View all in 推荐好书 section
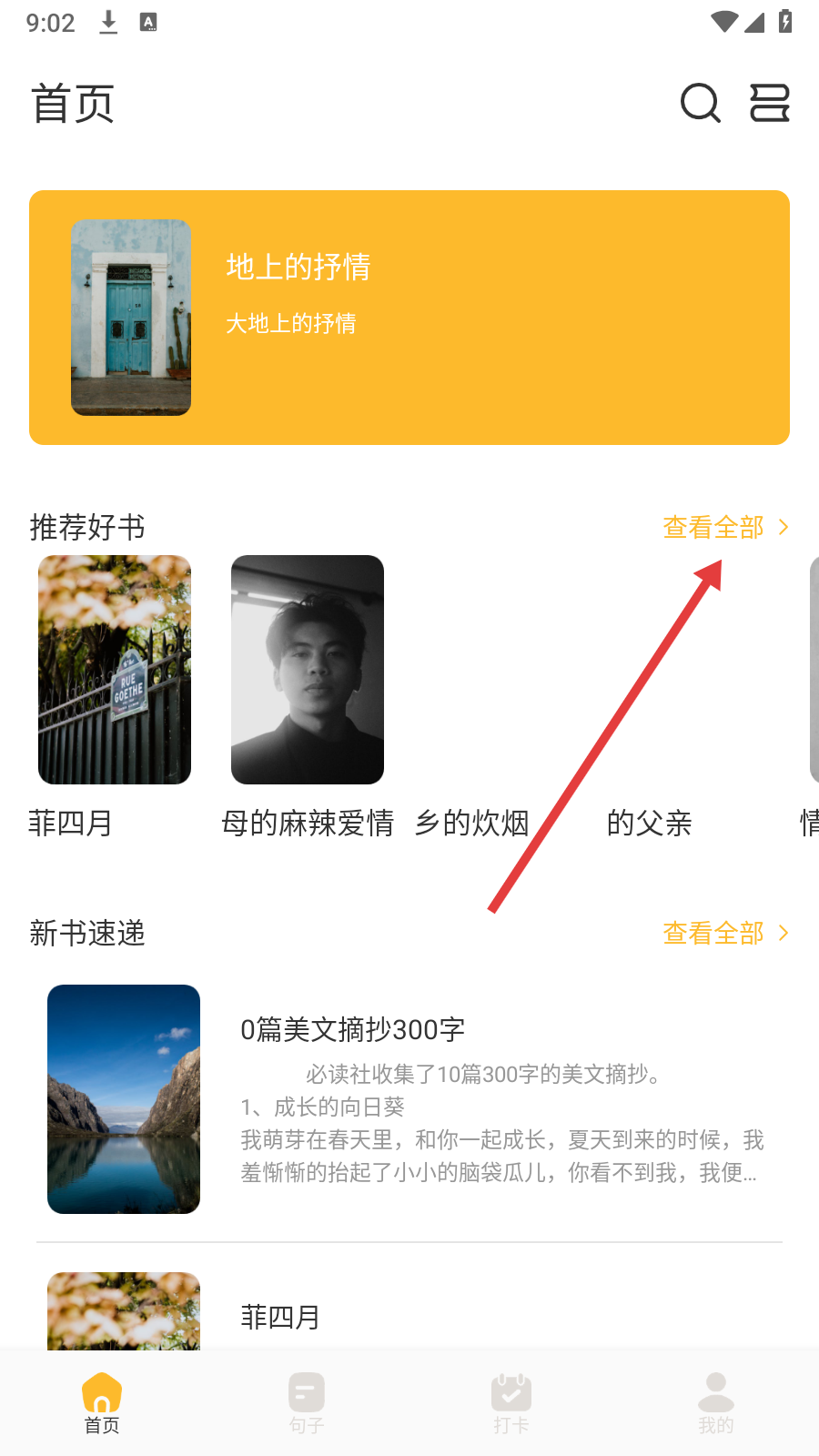 (724, 527)
